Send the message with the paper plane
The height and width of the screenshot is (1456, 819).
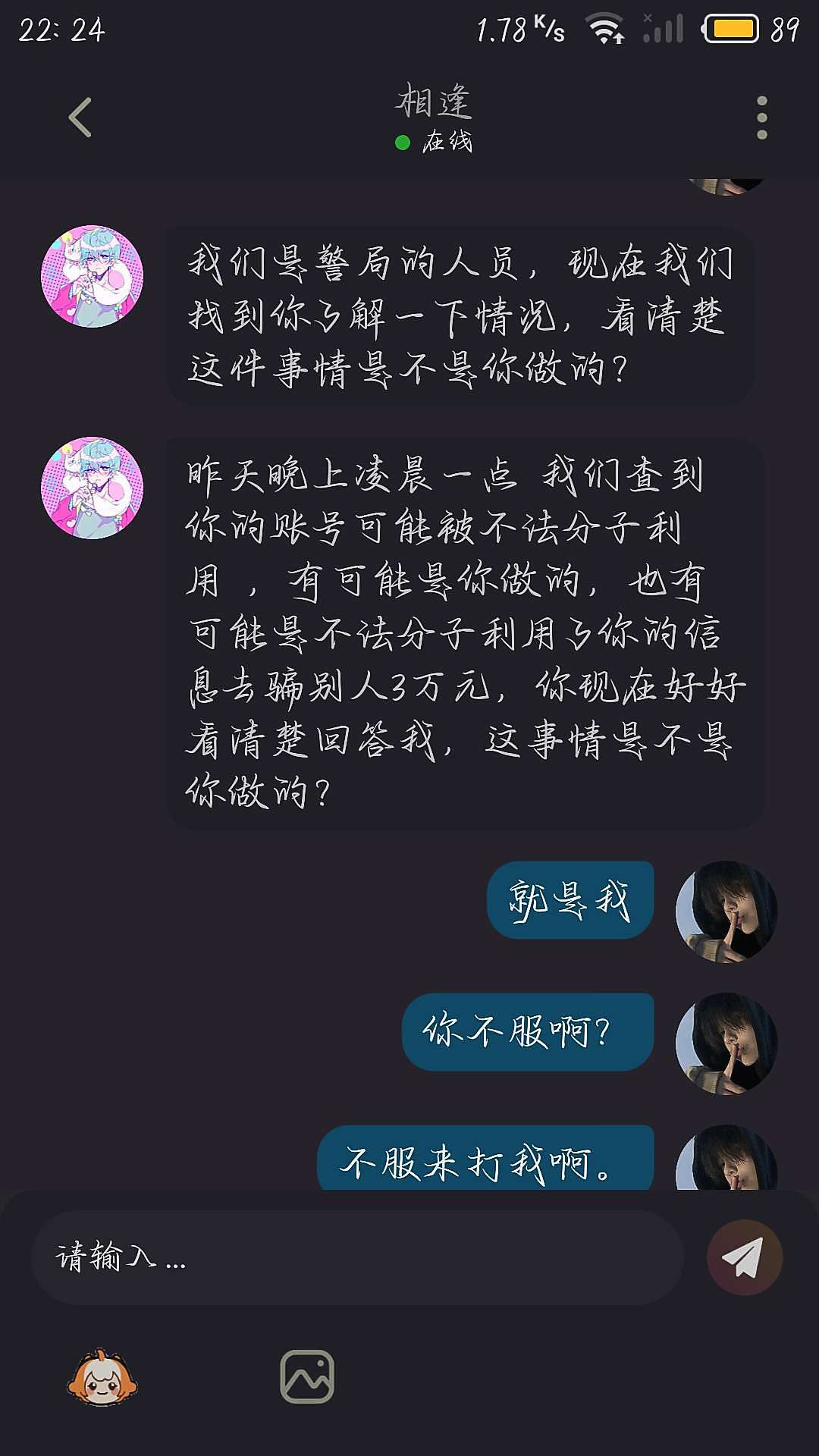click(744, 1257)
